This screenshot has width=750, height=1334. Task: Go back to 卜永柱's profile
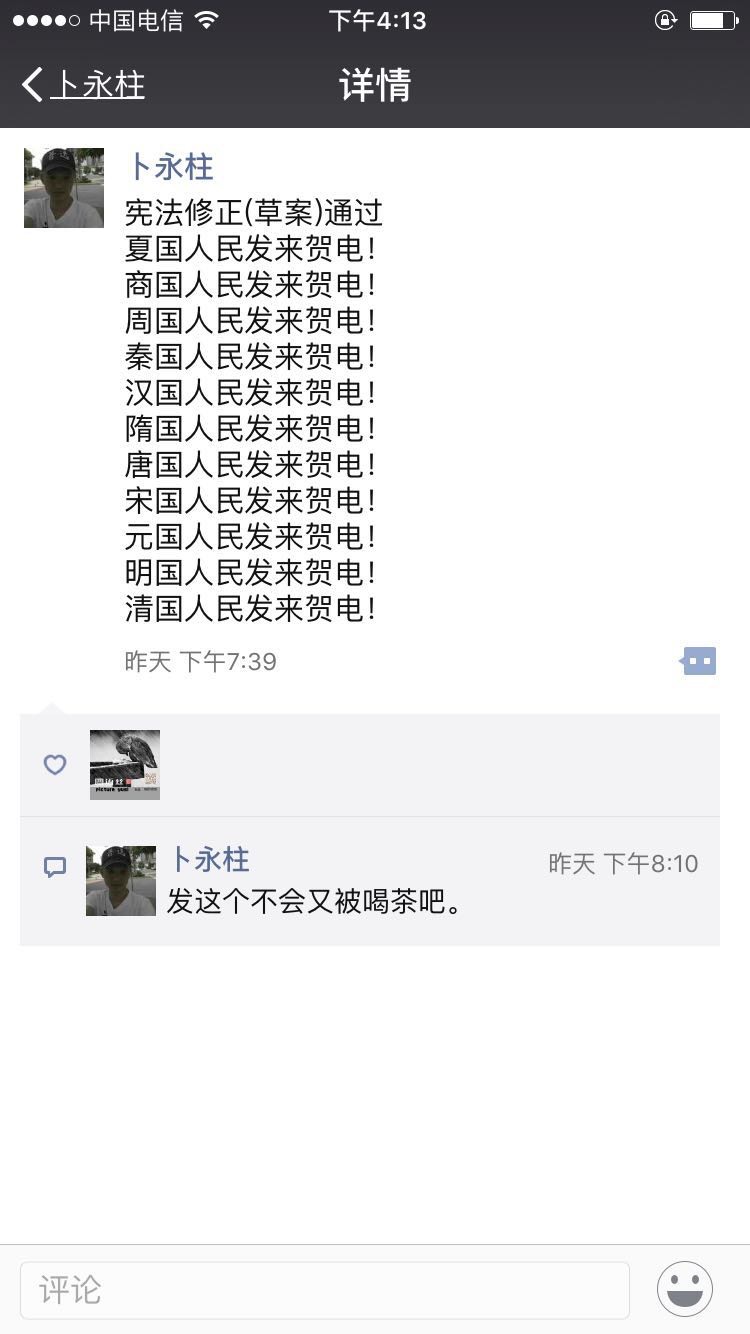pyautogui.click(x=84, y=85)
